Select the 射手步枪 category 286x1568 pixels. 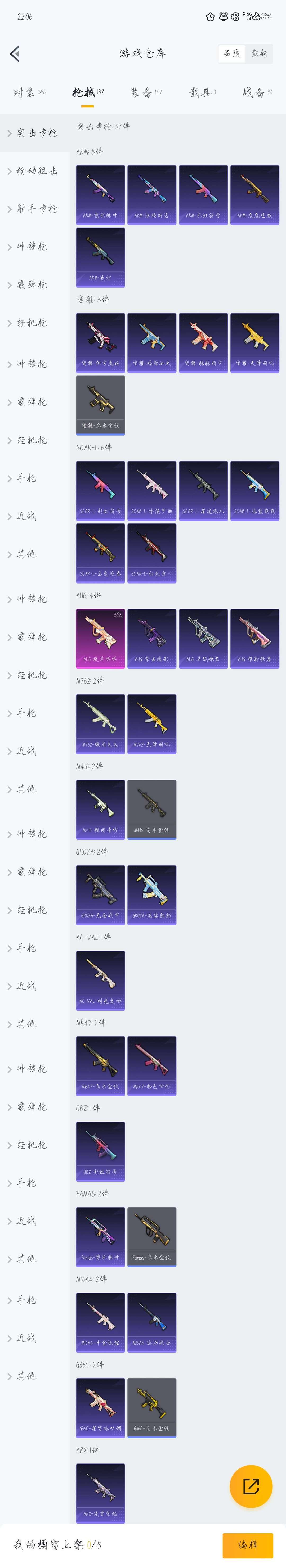coord(37,209)
